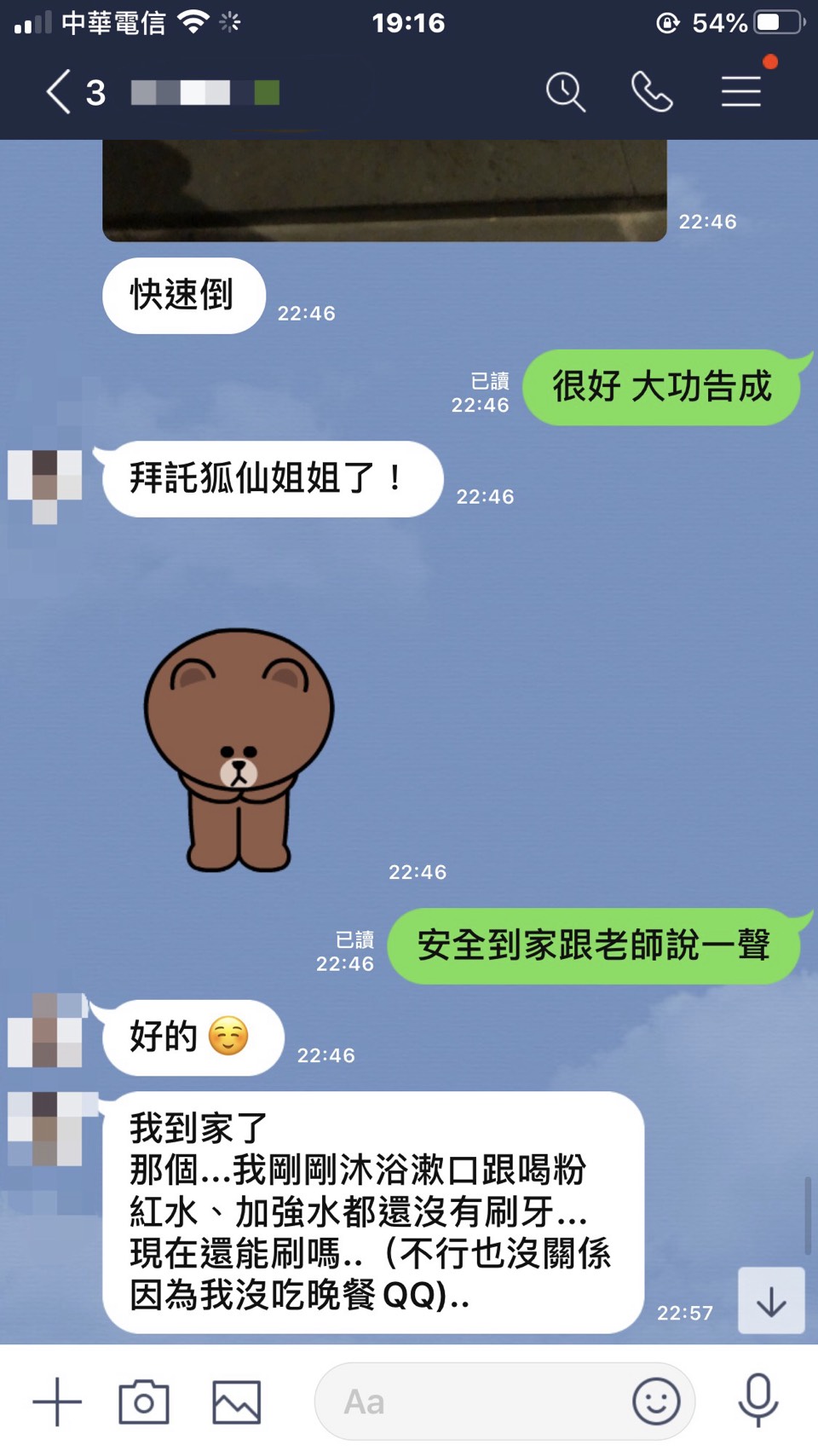Open the sticker and emoji picker
Viewport: 818px width, 1456px height.
pos(656,1401)
